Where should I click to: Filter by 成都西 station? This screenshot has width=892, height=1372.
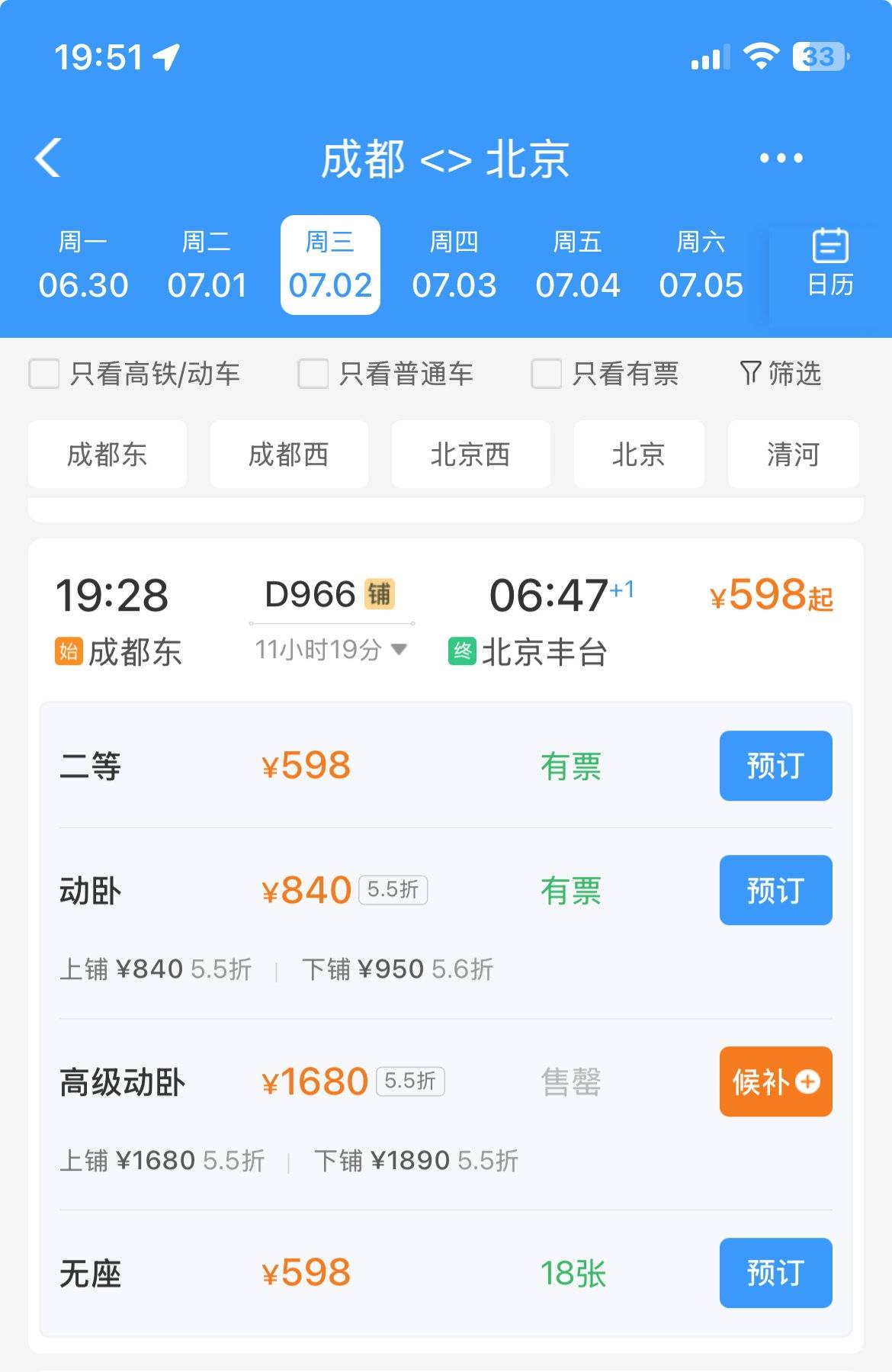coord(288,455)
